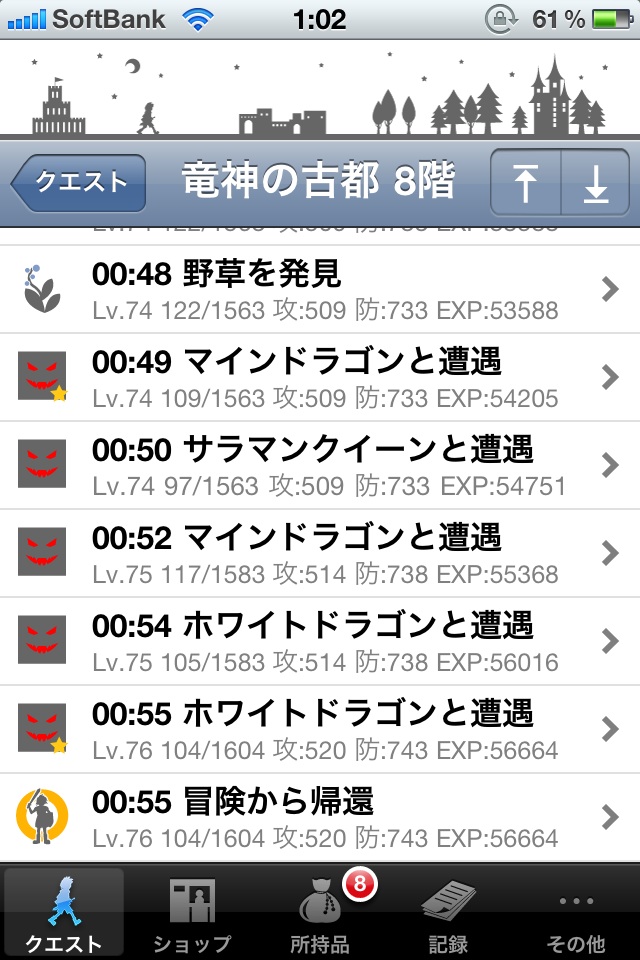Jump to bottom of the log
Screen dimensions: 640x960
tap(596, 183)
